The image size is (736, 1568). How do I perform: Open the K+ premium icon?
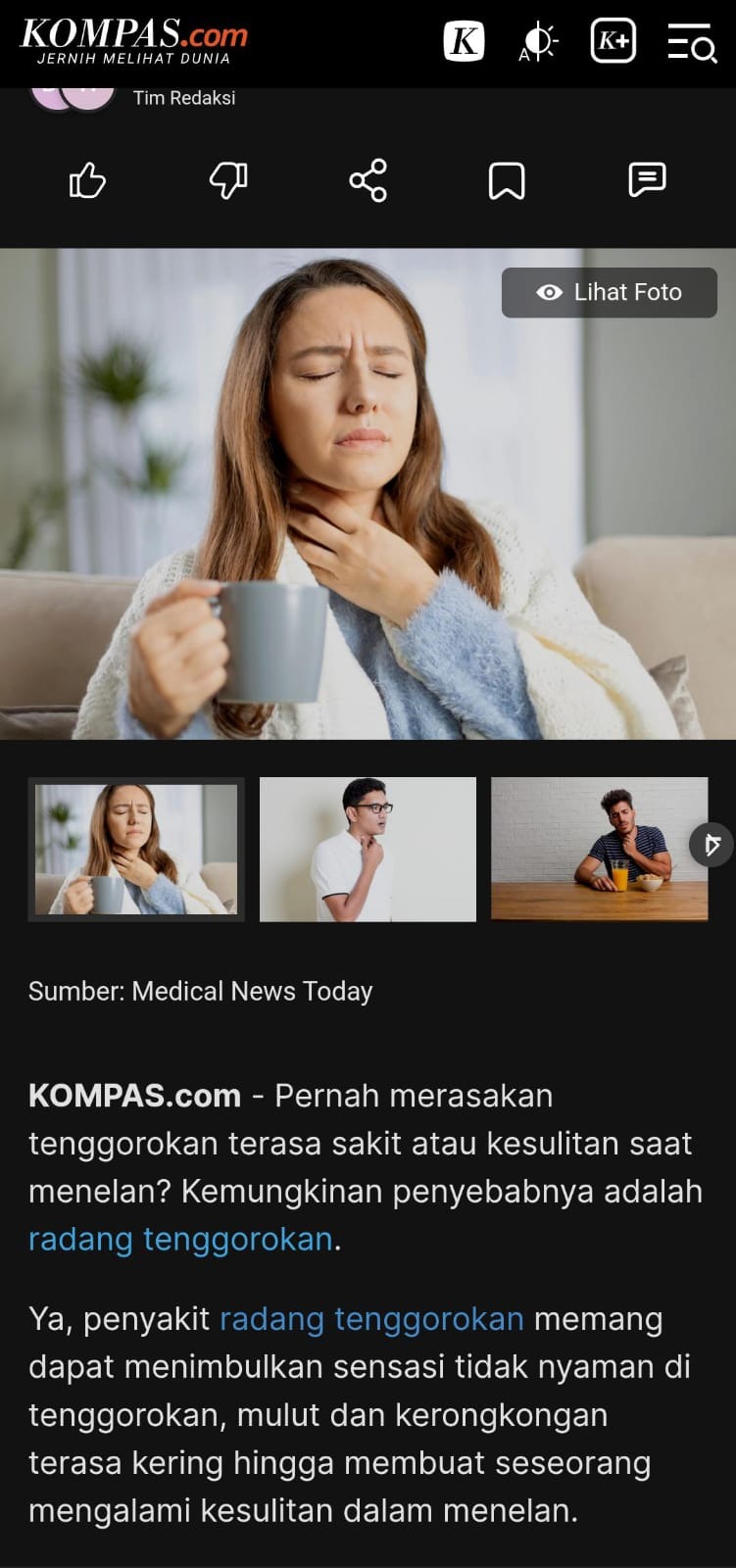[613, 41]
